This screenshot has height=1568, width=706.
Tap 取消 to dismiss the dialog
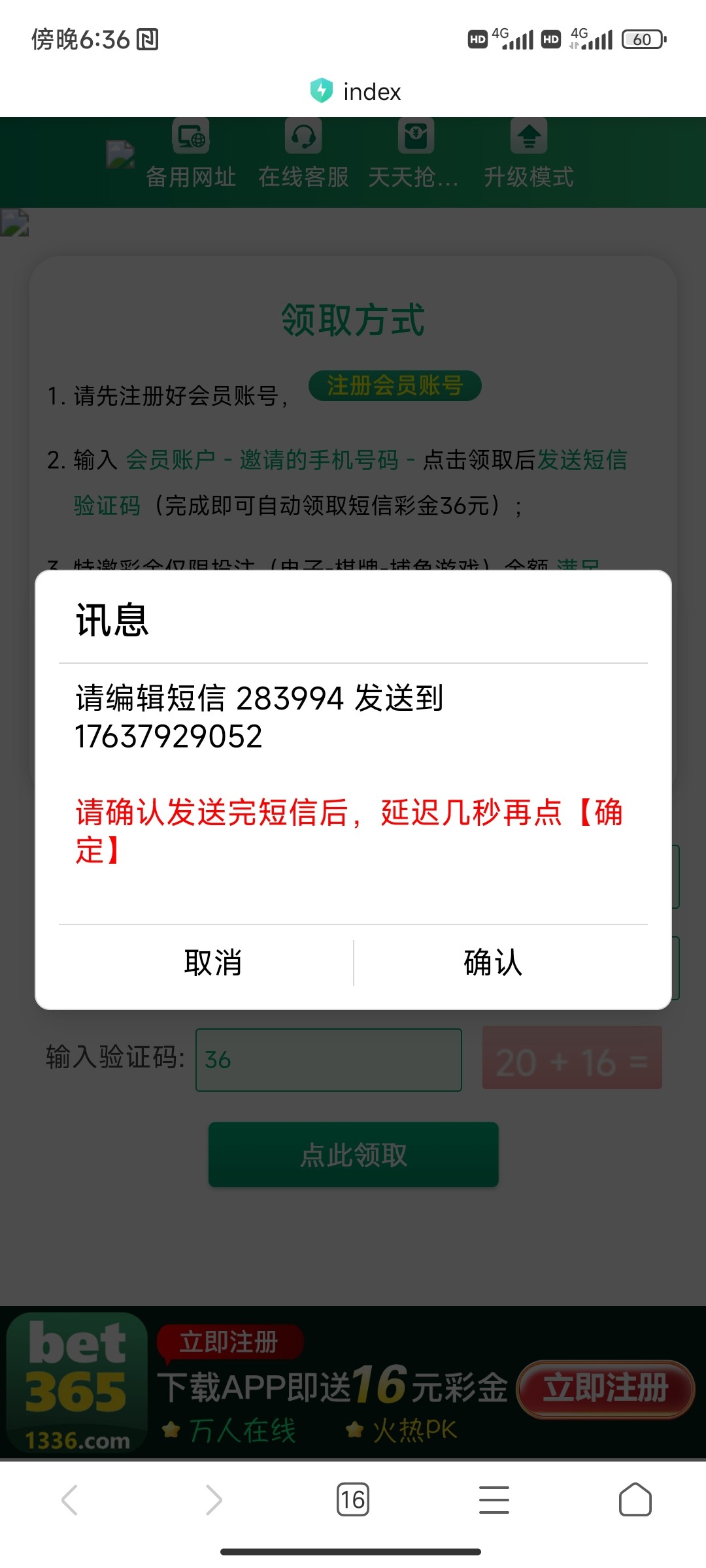coord(213,963)
